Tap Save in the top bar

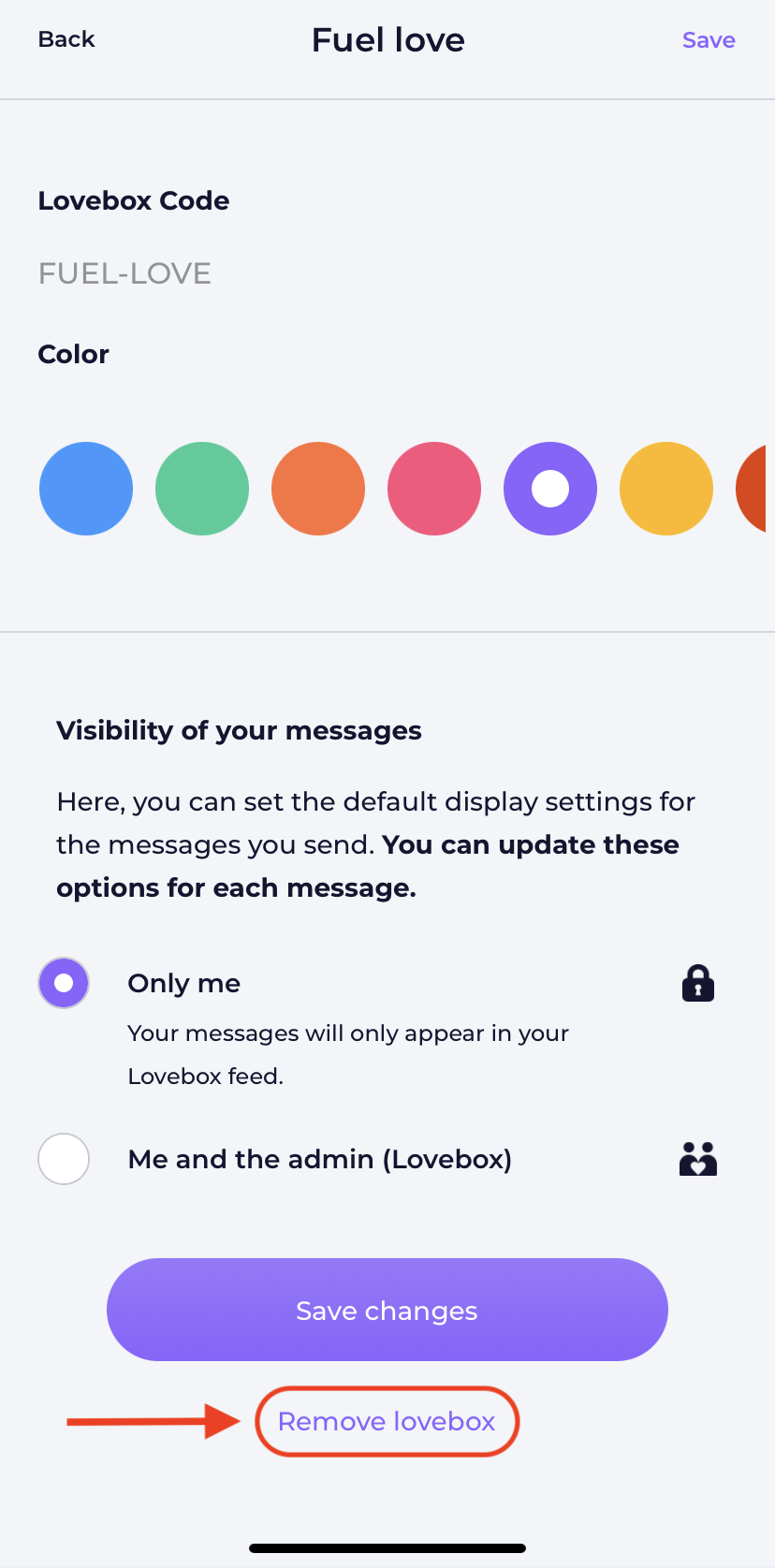pyautogui.click(x=709, y=40)
